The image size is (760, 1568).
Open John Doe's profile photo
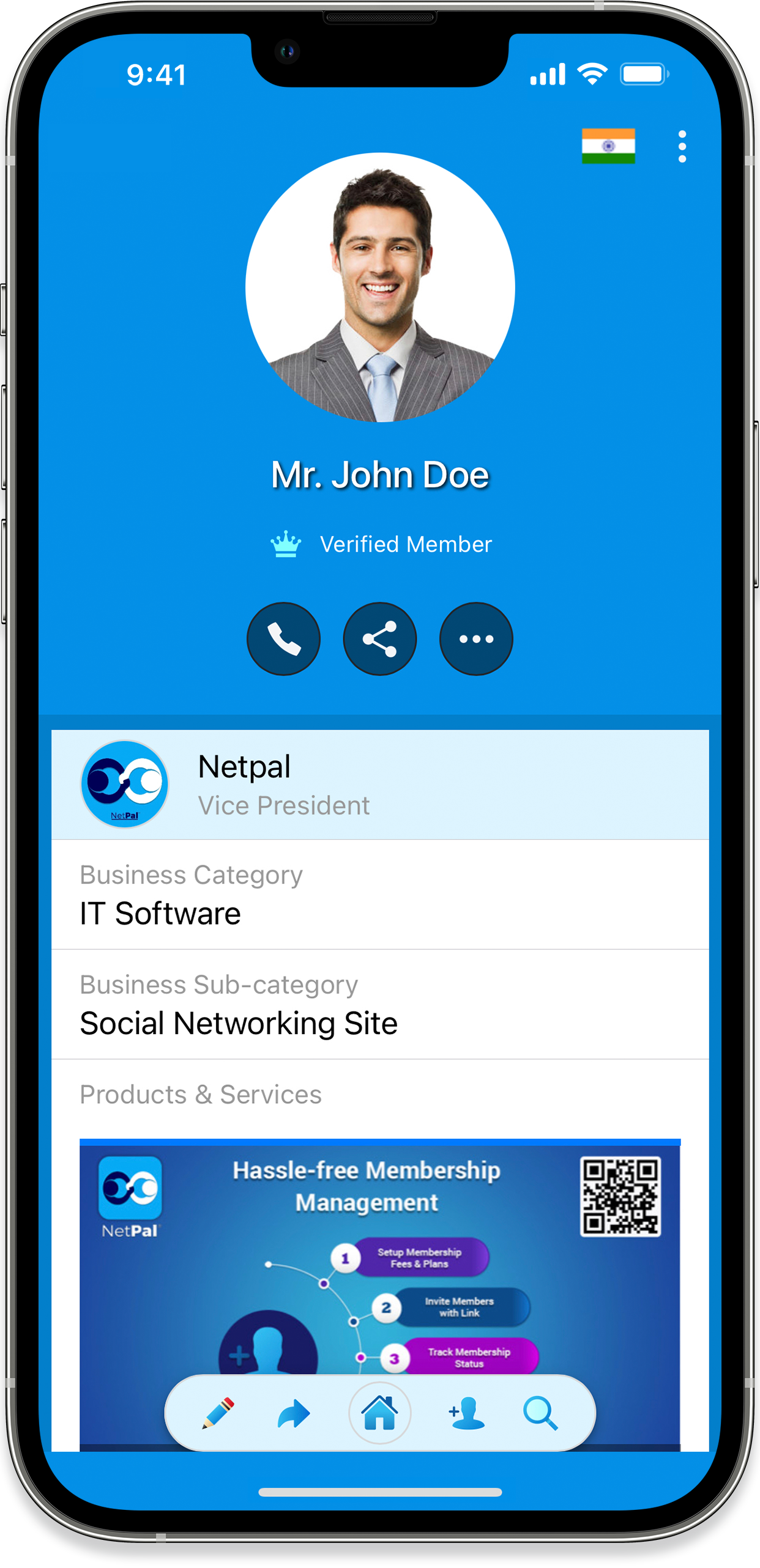tap(380, 287)
